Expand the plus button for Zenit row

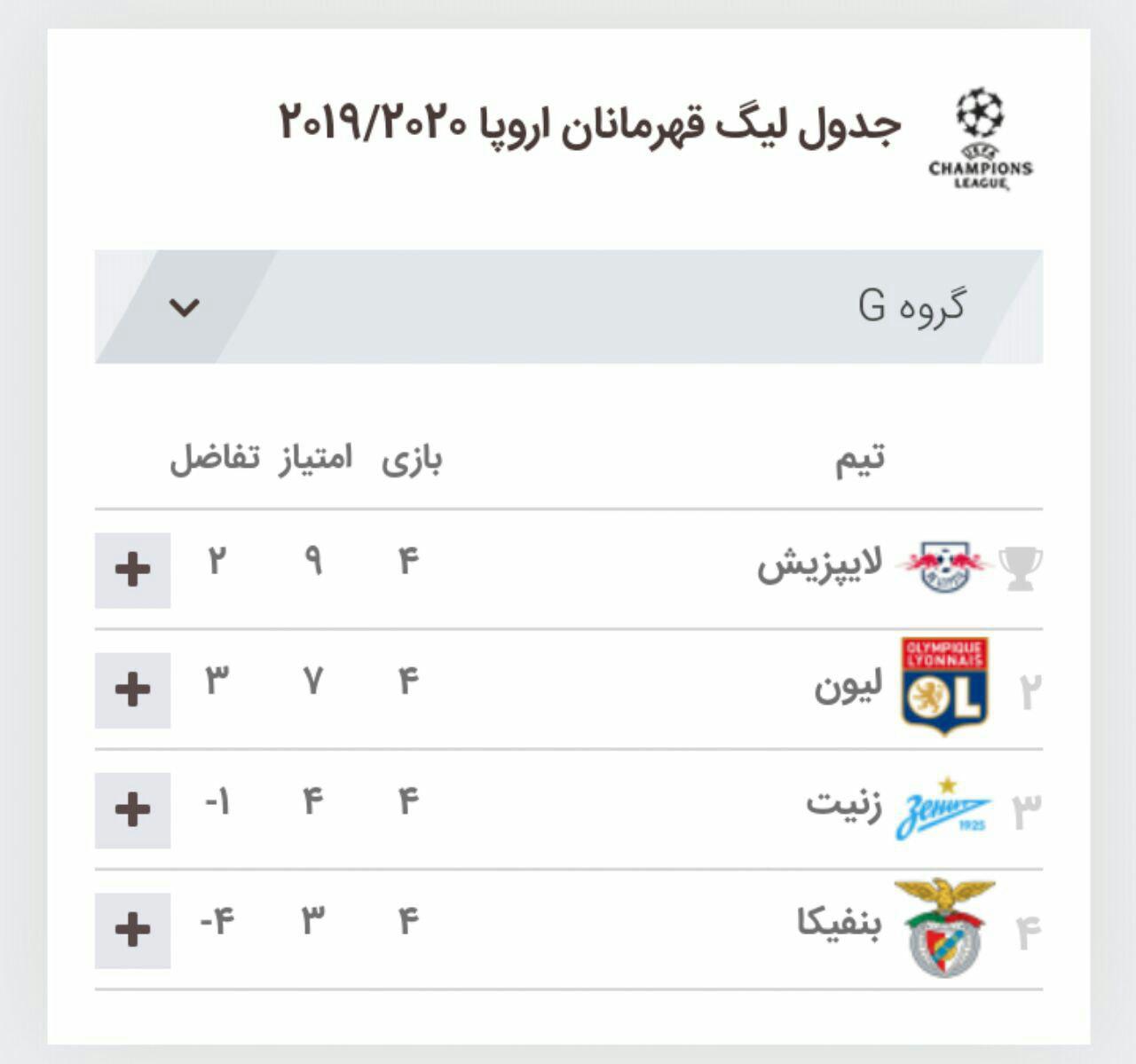[132, 809]
